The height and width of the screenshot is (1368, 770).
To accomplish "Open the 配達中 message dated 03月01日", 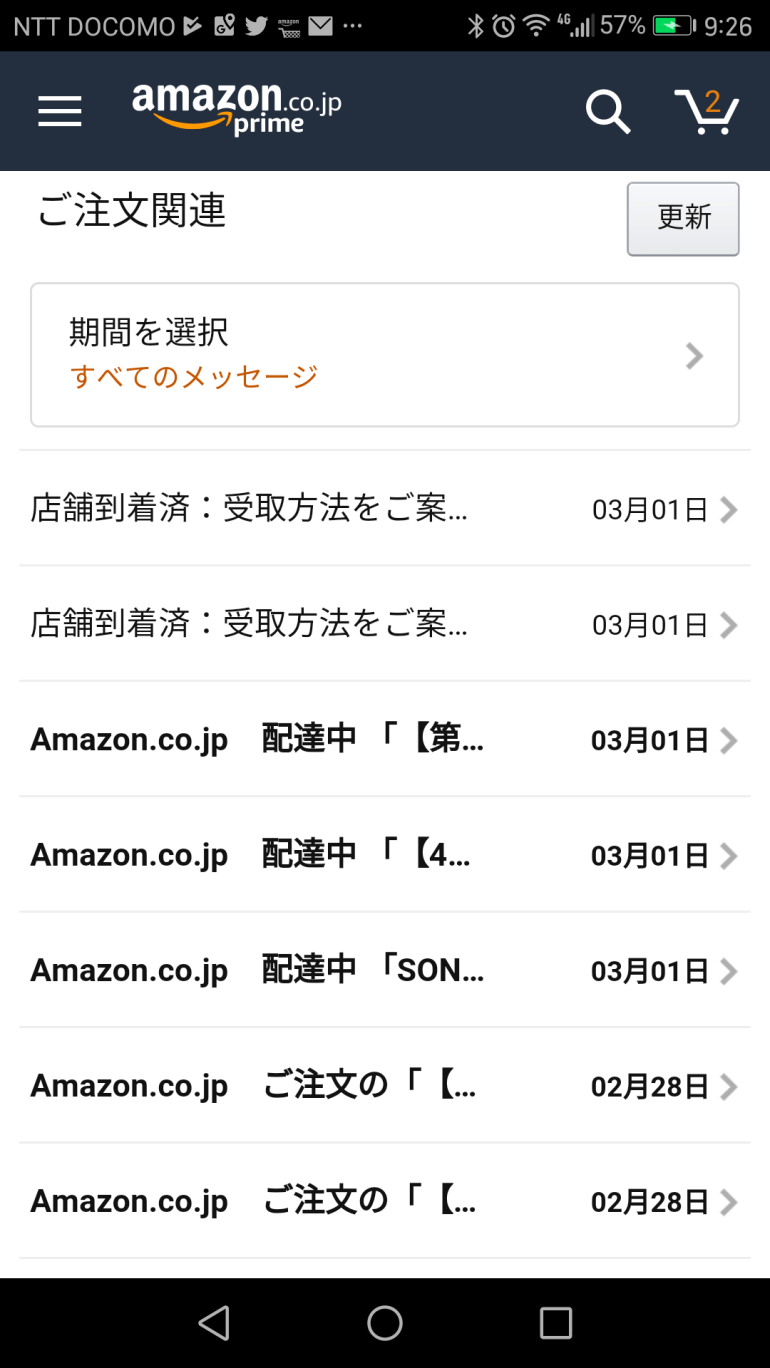I will coord(385,740).
